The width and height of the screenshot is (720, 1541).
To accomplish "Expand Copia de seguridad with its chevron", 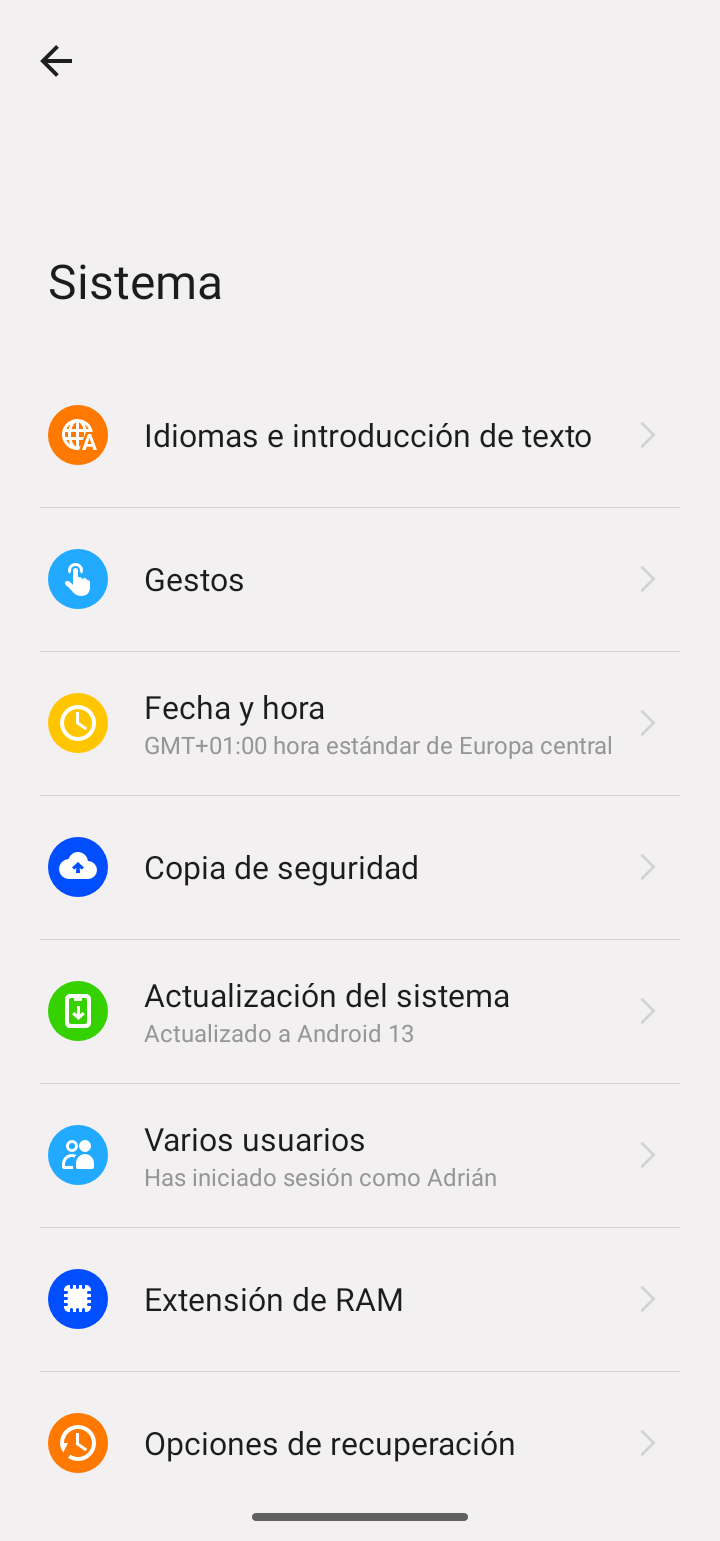I will 647,867.
